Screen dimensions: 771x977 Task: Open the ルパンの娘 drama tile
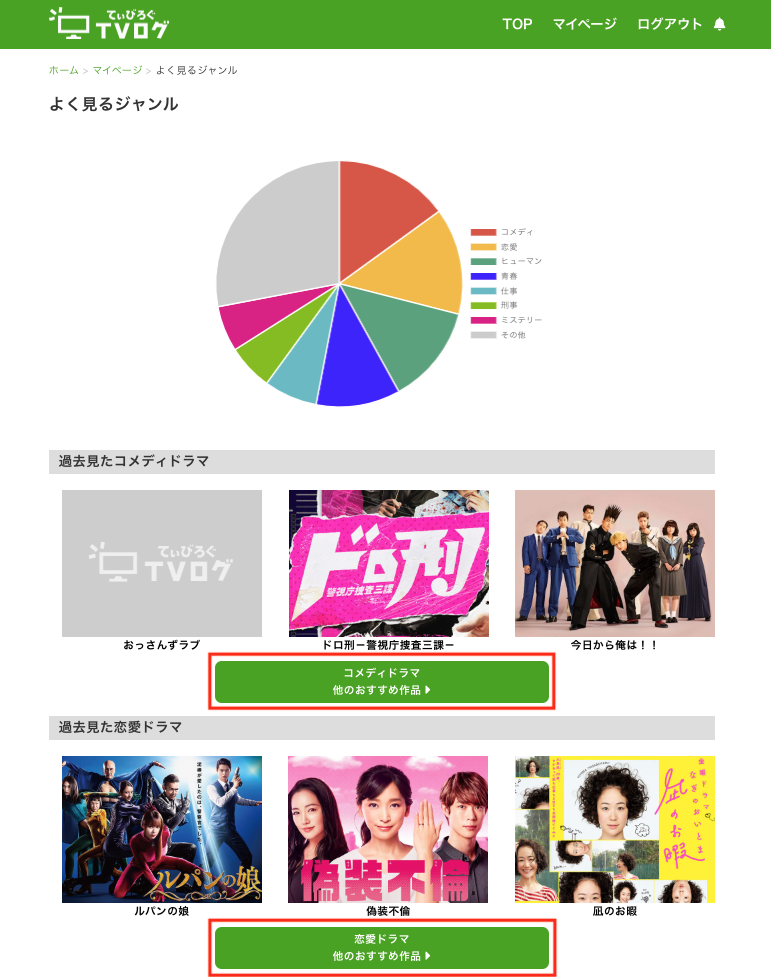[162, 829]
